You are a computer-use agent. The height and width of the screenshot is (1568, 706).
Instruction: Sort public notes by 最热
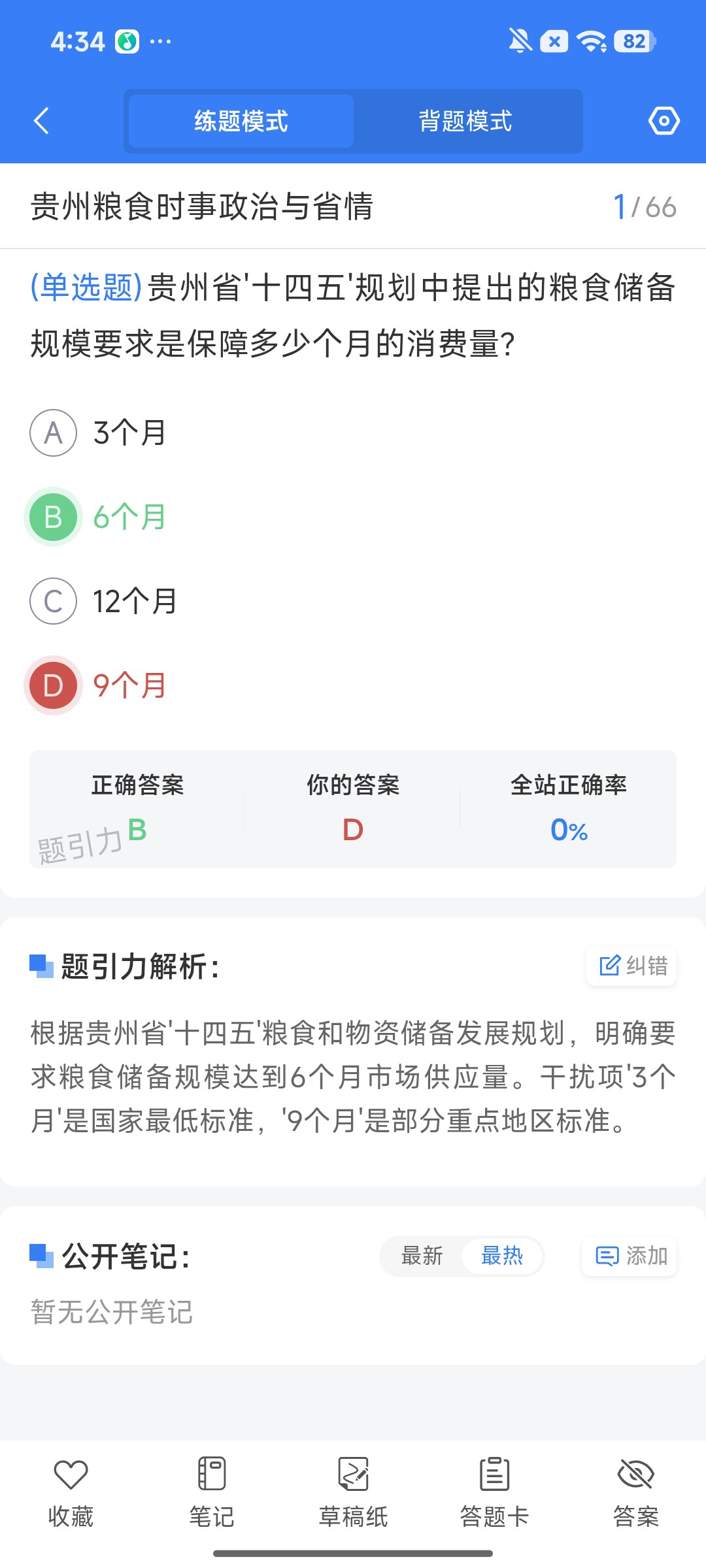click(x=502, y=1256)
